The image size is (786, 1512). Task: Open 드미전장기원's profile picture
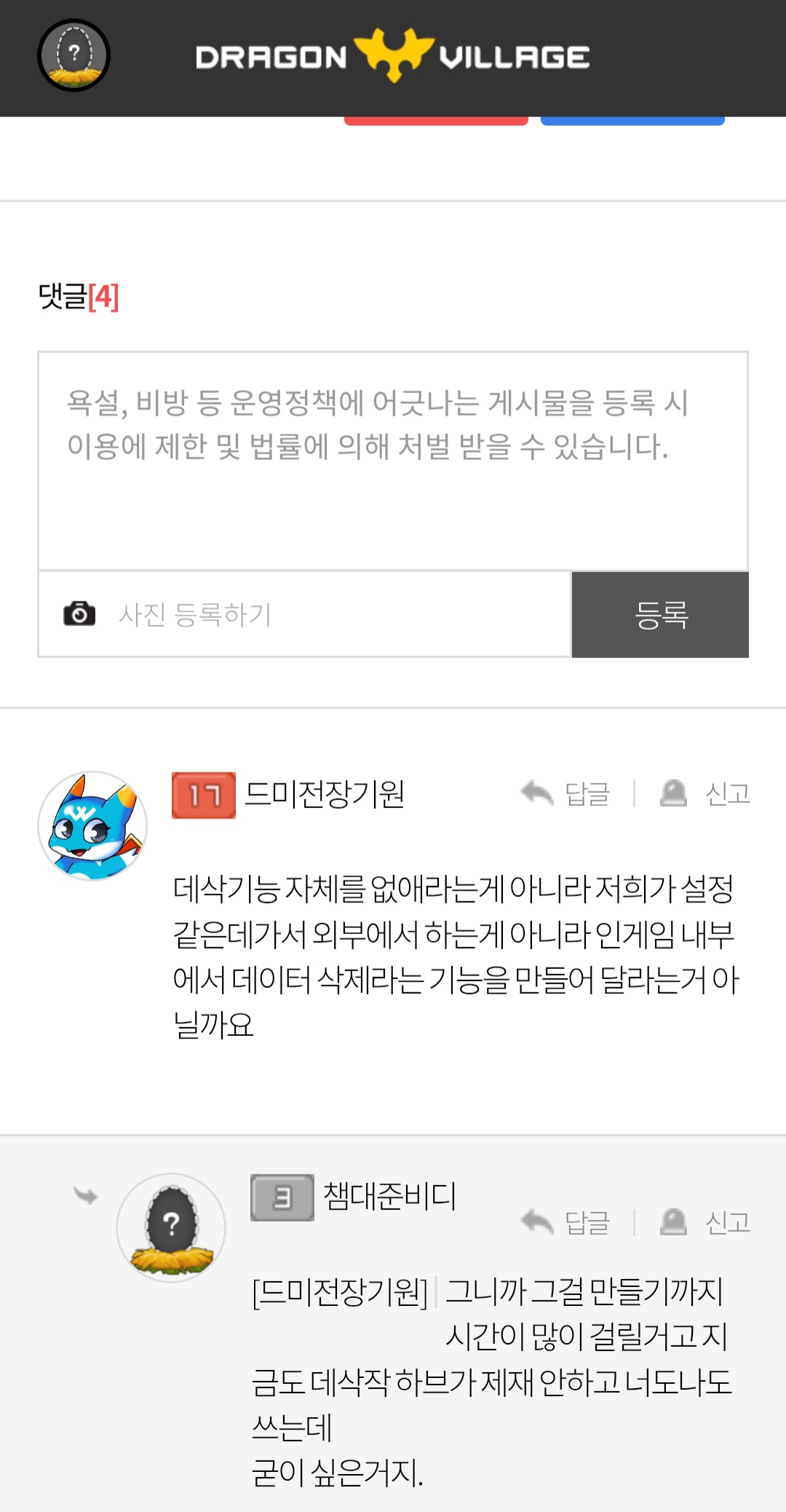[92, 826]
